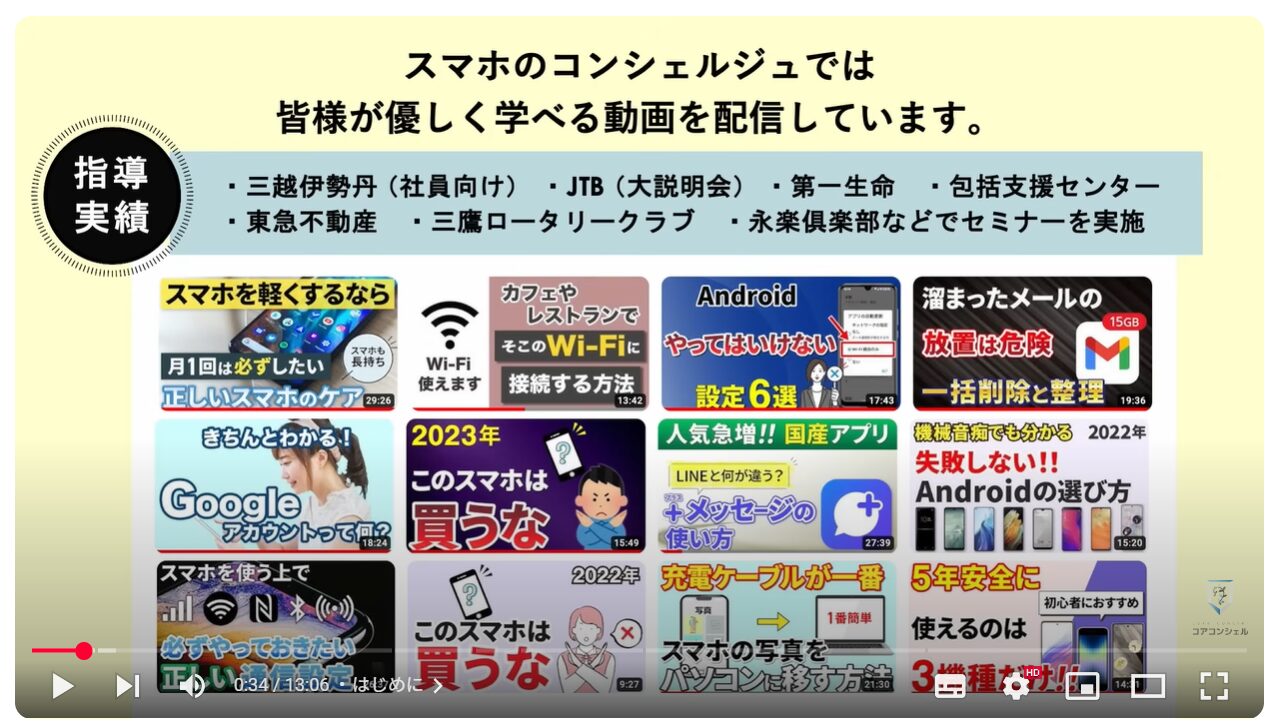Play the paused video
The width and height of the screenshot is (1273, 723).
(62, 686)
